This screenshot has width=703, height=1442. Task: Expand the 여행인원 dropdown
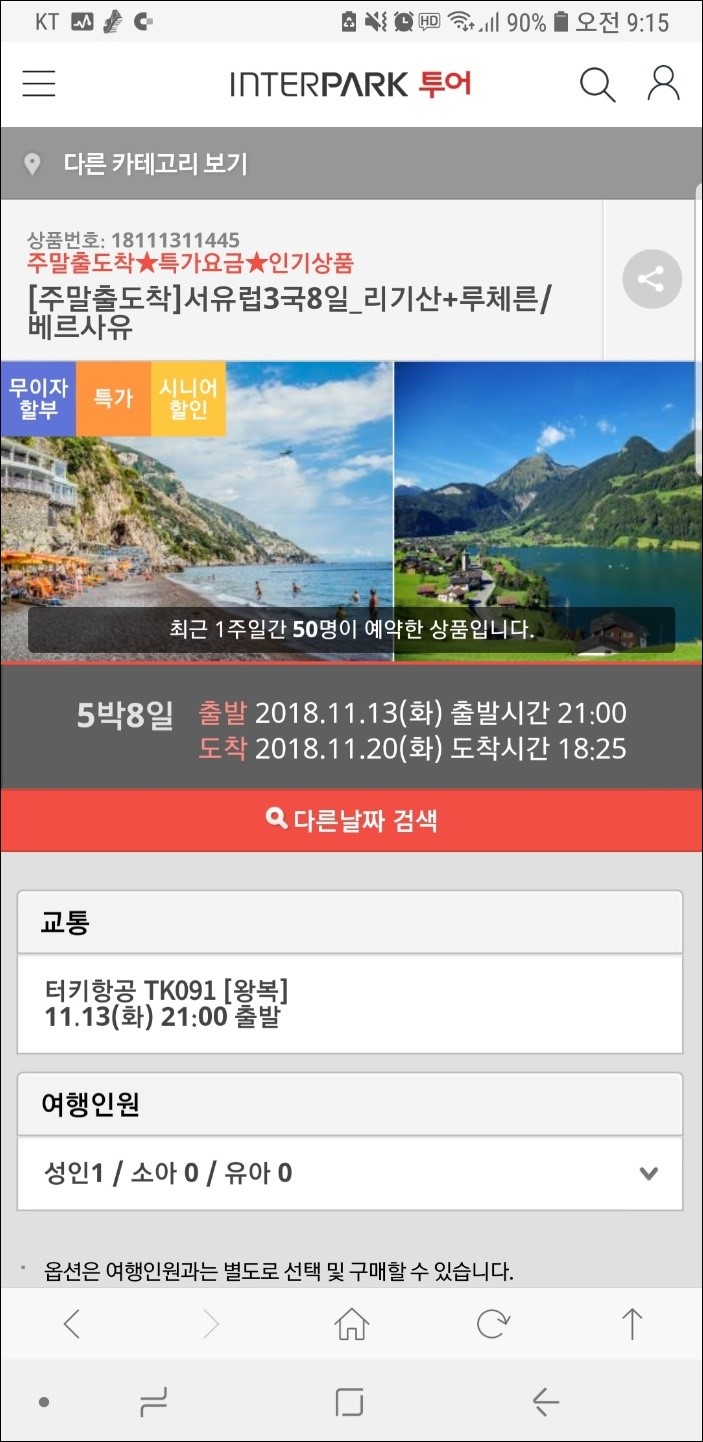coord(350,1173)
